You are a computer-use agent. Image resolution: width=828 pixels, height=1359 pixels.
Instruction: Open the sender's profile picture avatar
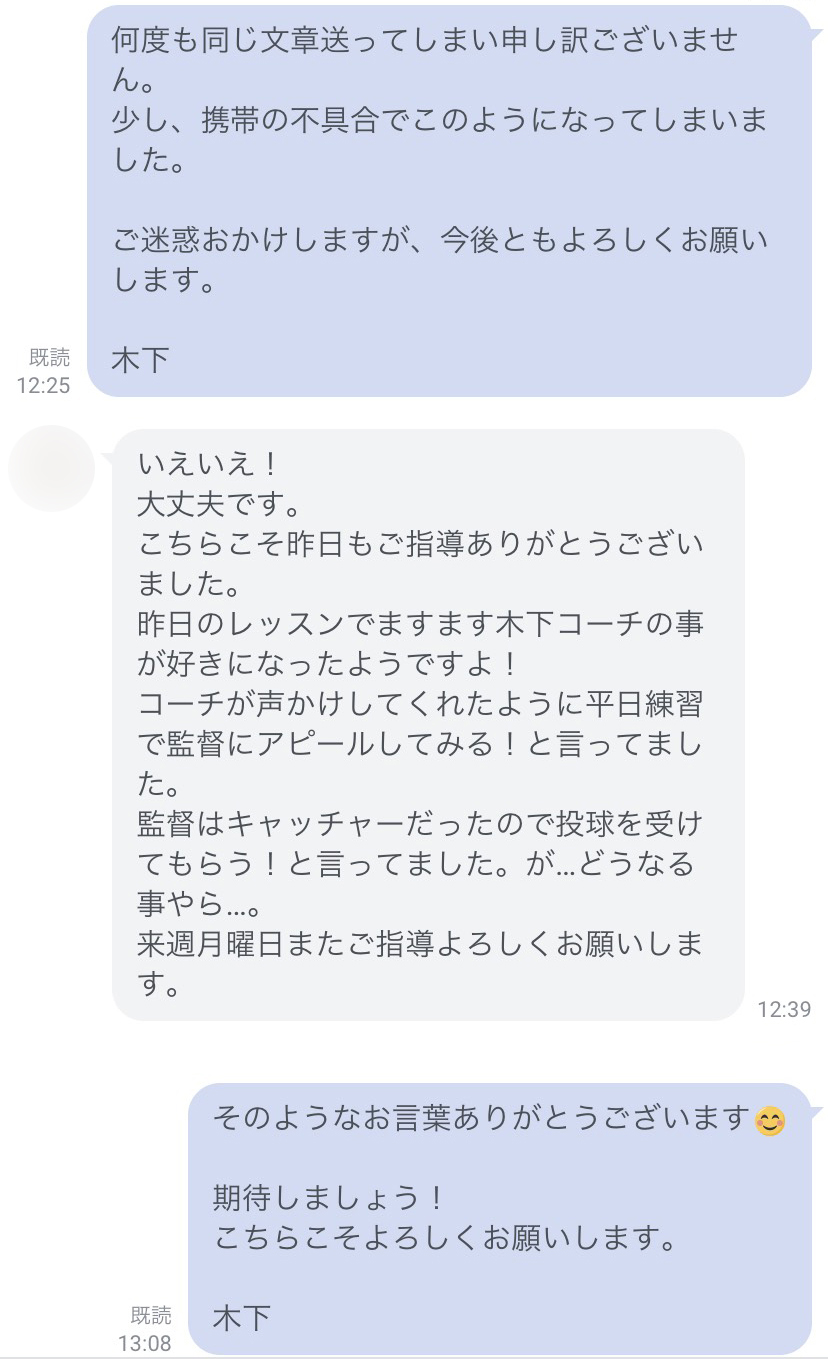tap(51, 468)
